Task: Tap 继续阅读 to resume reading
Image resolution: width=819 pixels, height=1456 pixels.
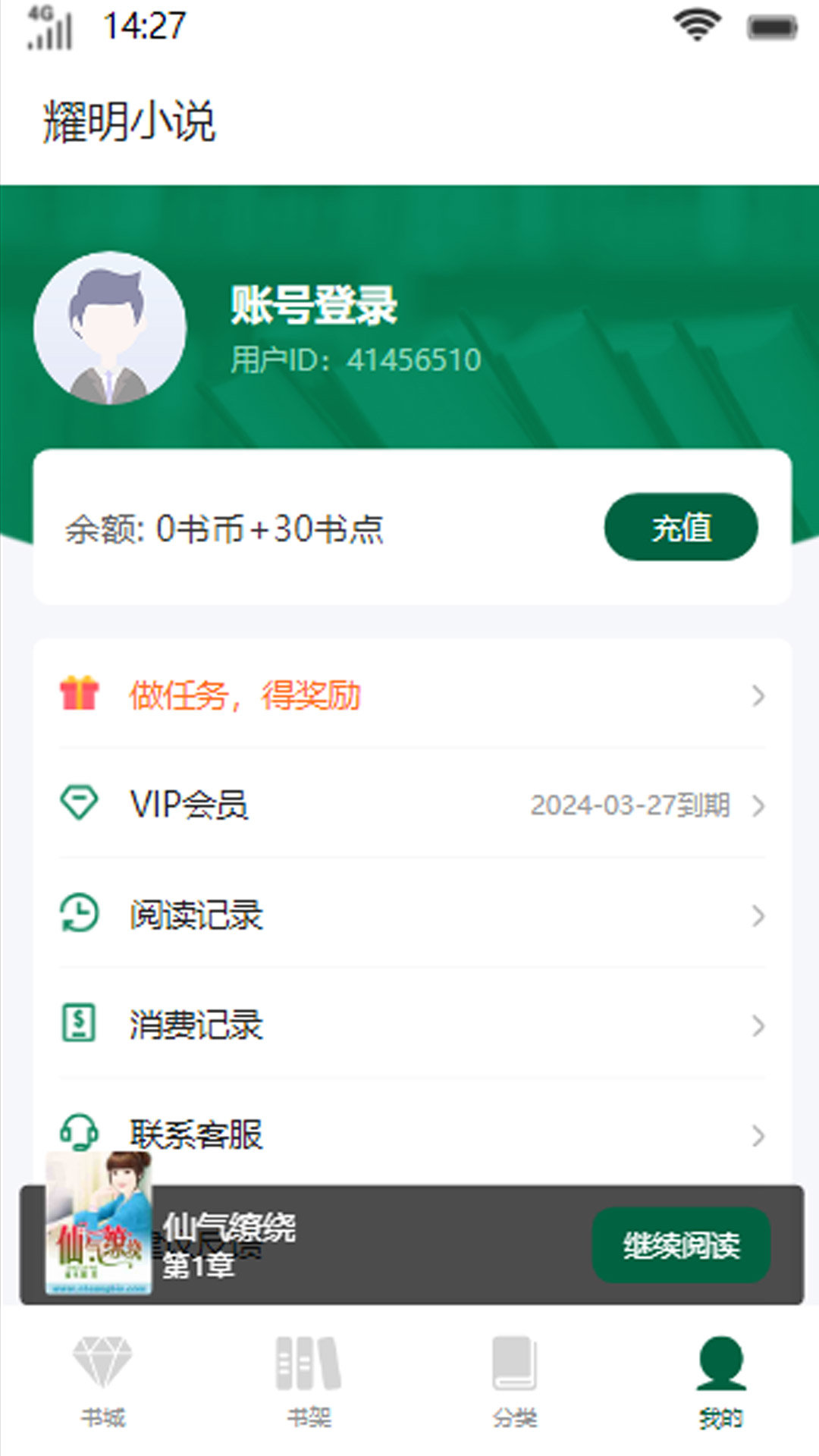Action: (x=680, y=1244)
